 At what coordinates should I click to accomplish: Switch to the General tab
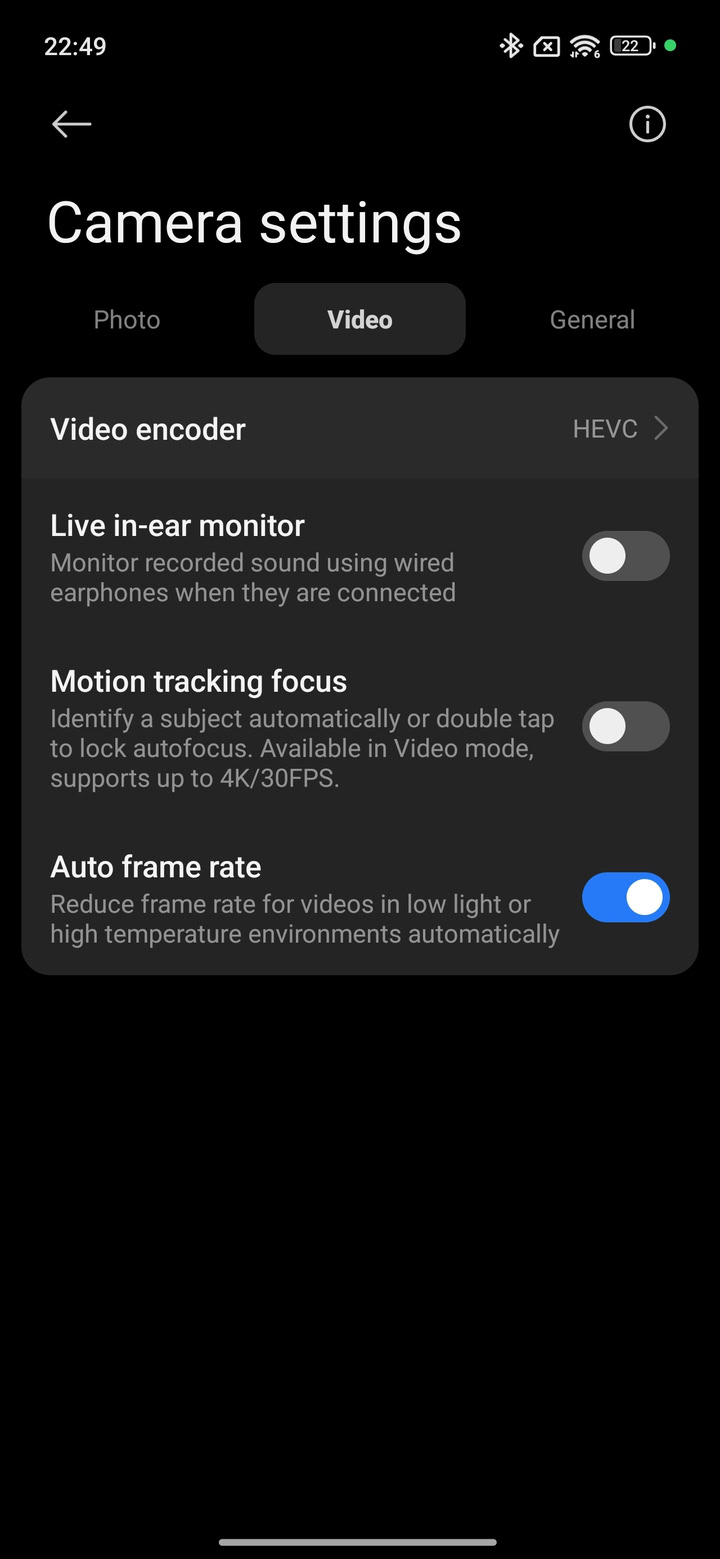pos(592,320)
